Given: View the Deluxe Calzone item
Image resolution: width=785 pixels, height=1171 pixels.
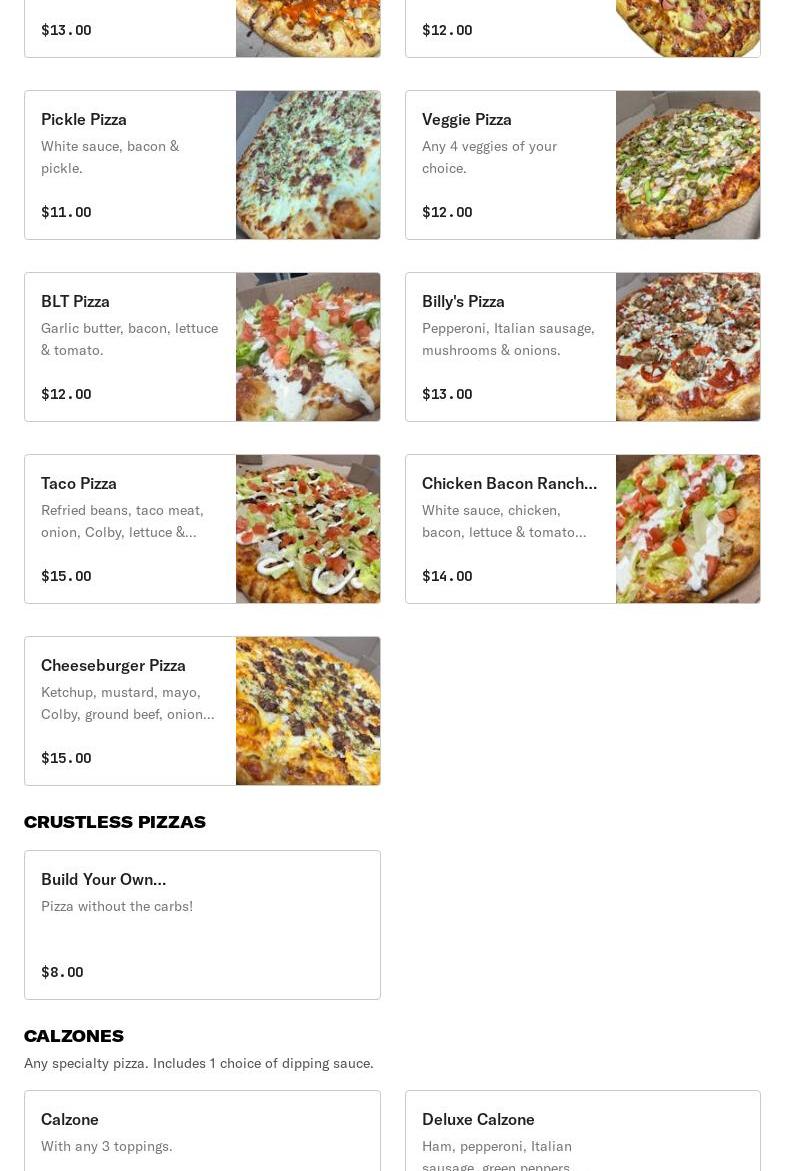Looking at the screenshot, I should point(582,1131).
